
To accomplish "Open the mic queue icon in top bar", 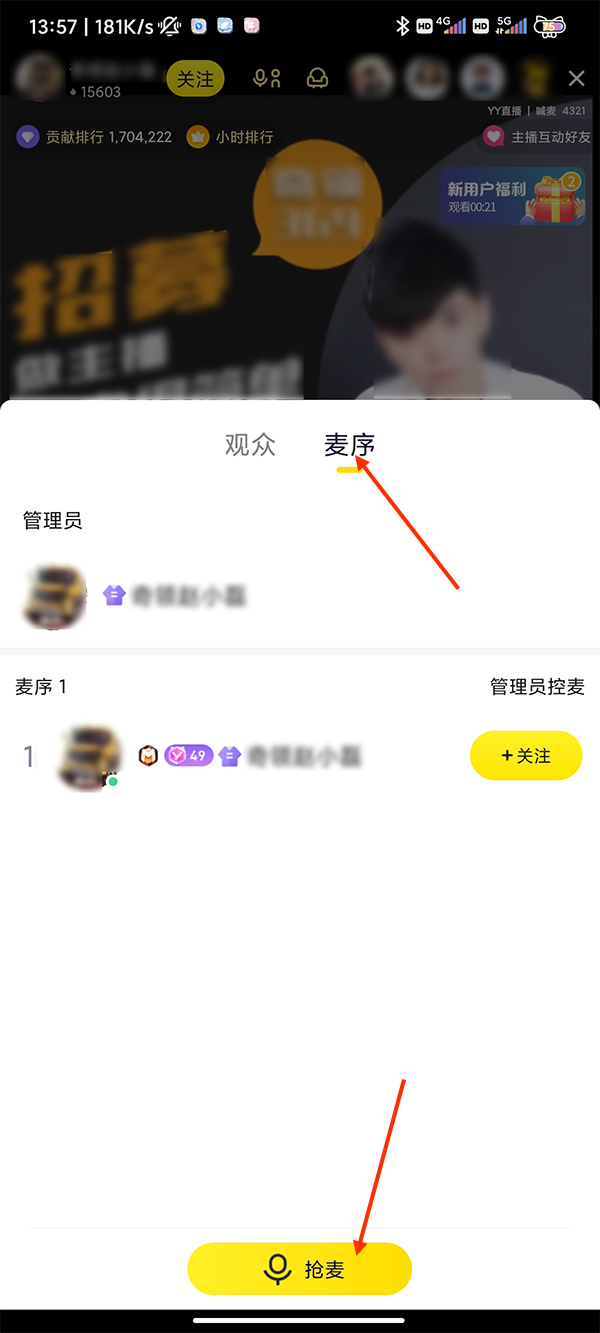I will point(267,79).
